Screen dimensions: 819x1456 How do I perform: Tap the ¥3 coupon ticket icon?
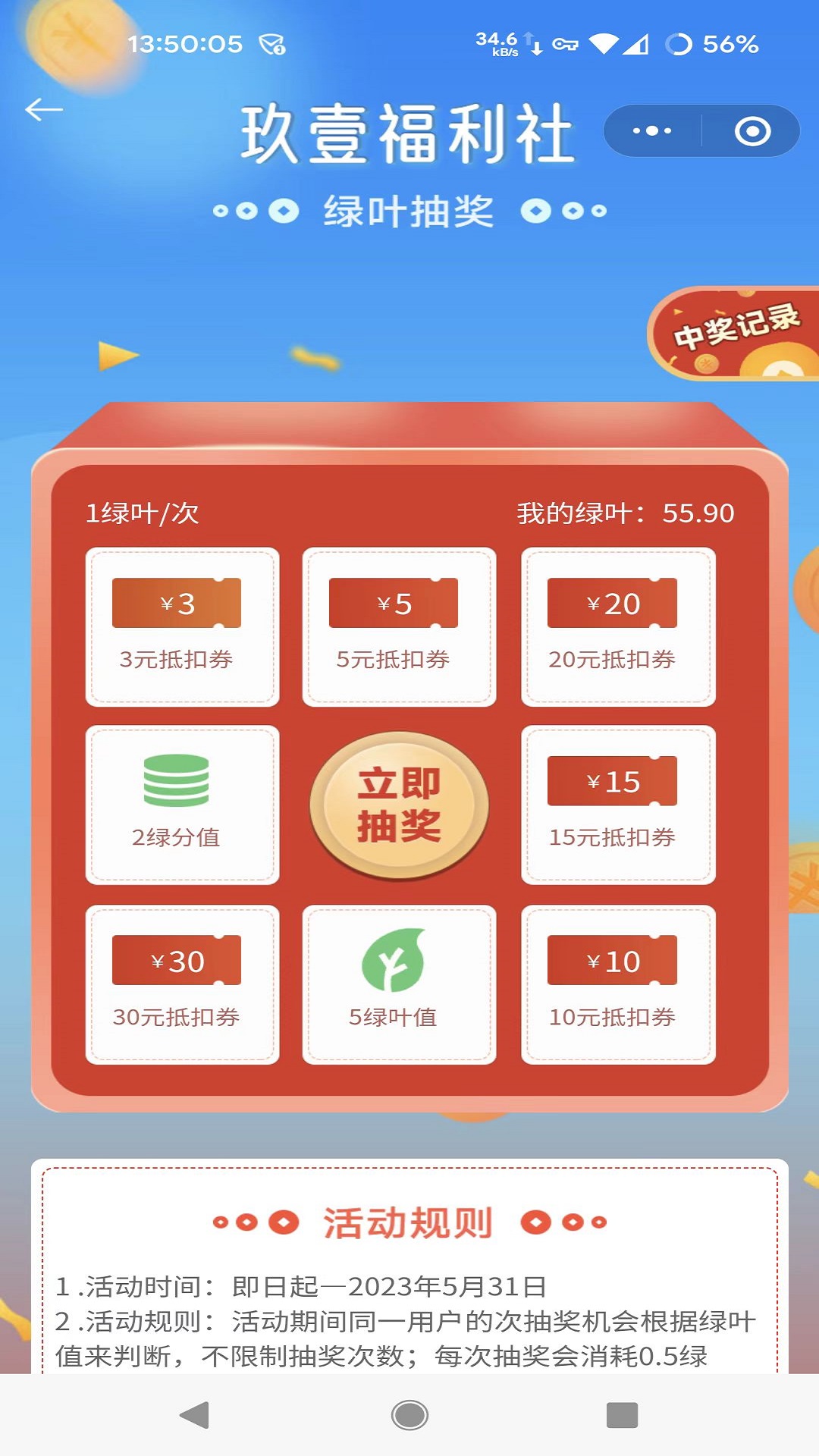pos(177,604)
